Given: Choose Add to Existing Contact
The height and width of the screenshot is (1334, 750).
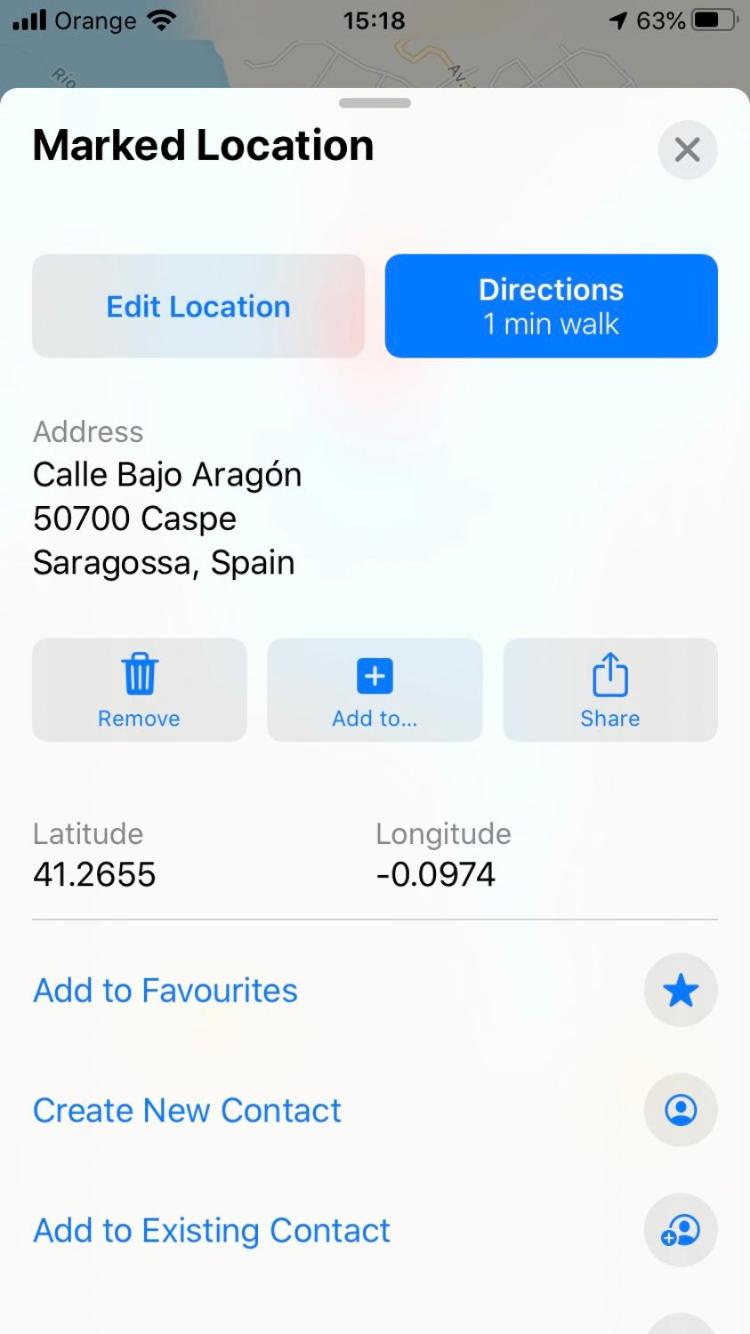Looking at the screenshot, I should click(375, 1230).
